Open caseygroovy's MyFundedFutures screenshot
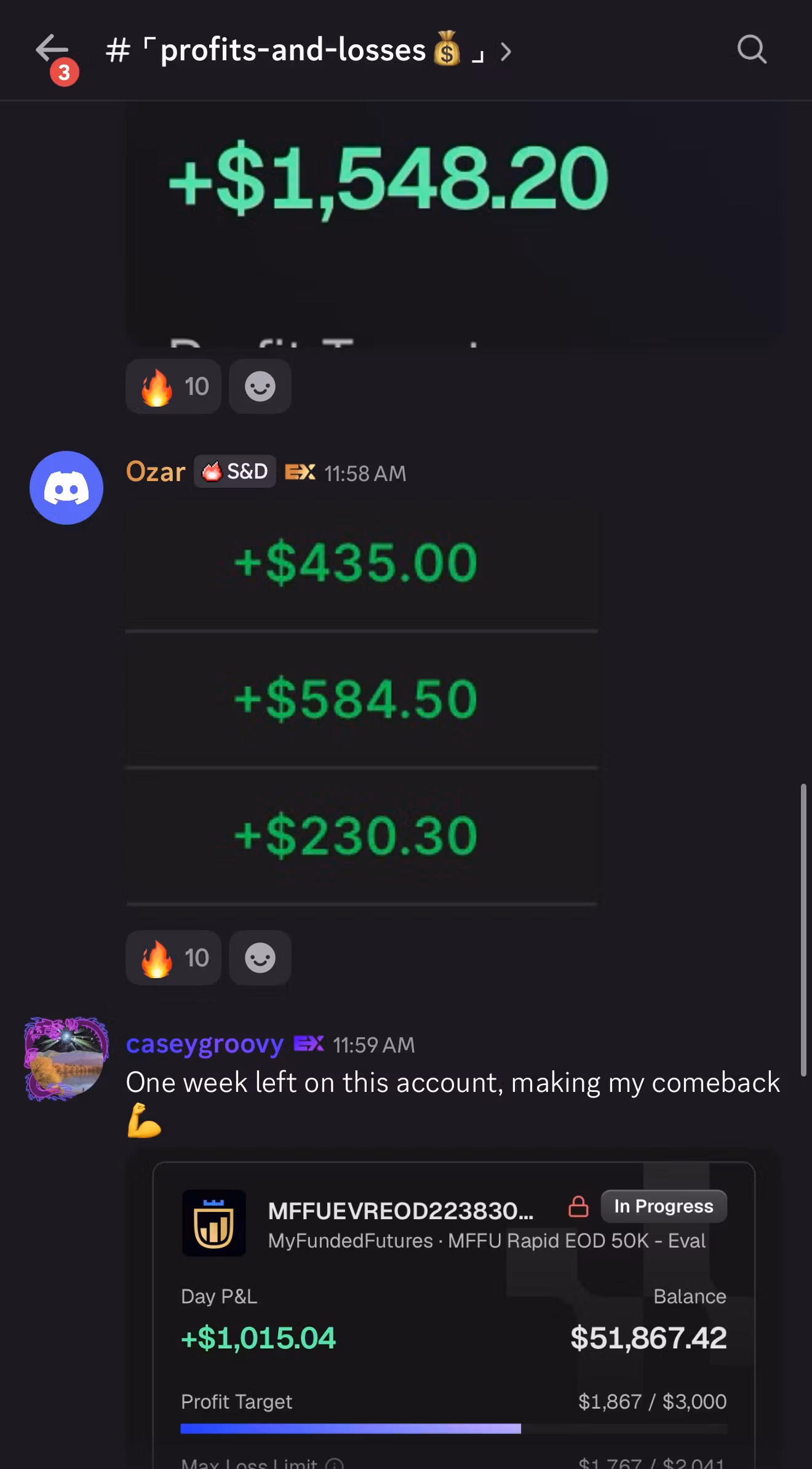812x1469 pixels. [454, 1314]
